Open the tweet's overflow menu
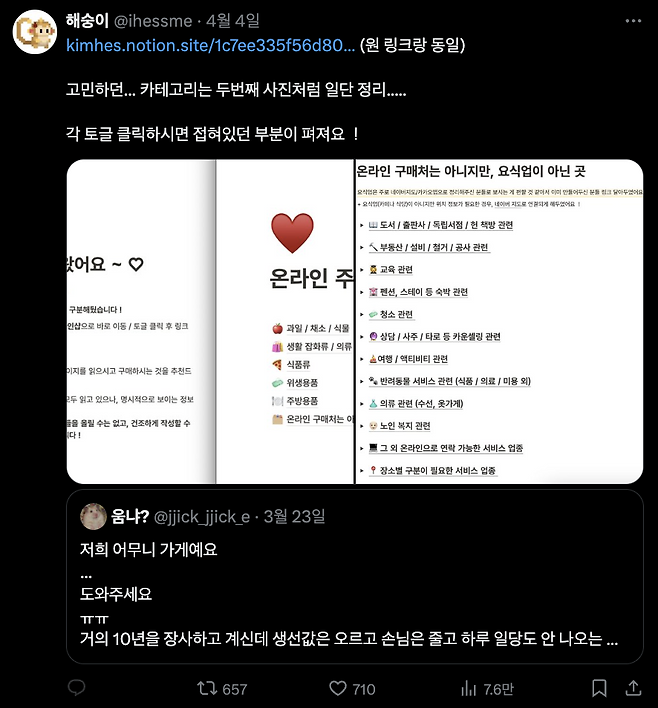Screen dimensions: 658x708 pos(632,20)
